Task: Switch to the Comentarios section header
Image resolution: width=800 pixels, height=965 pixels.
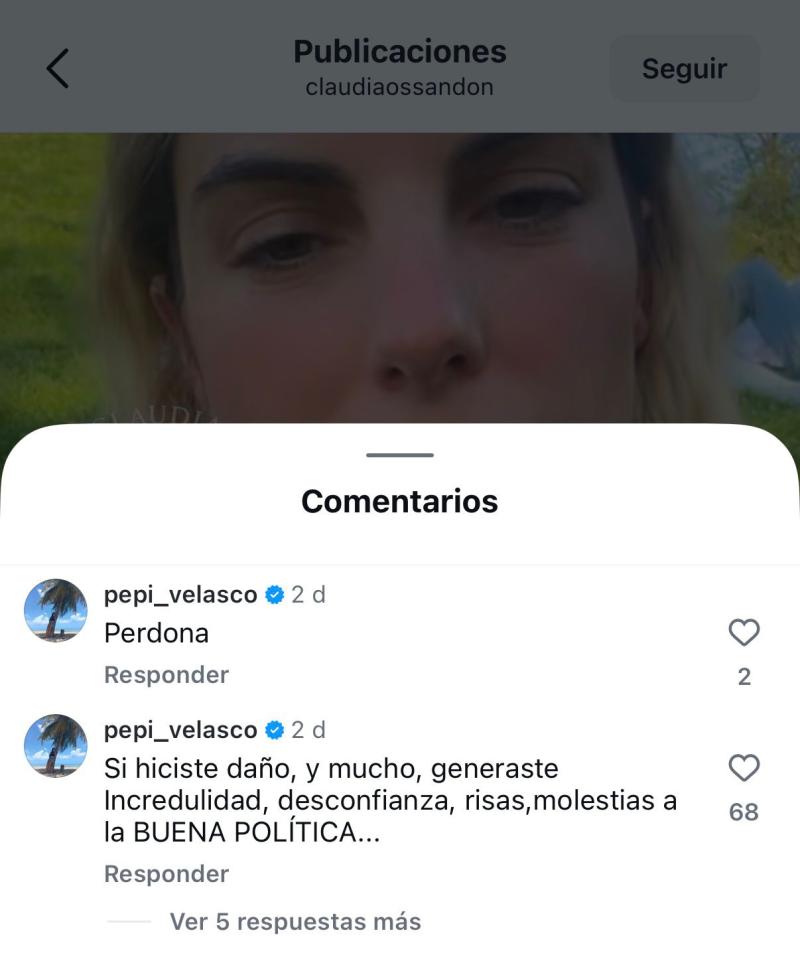Action: [x=399, y=502]
